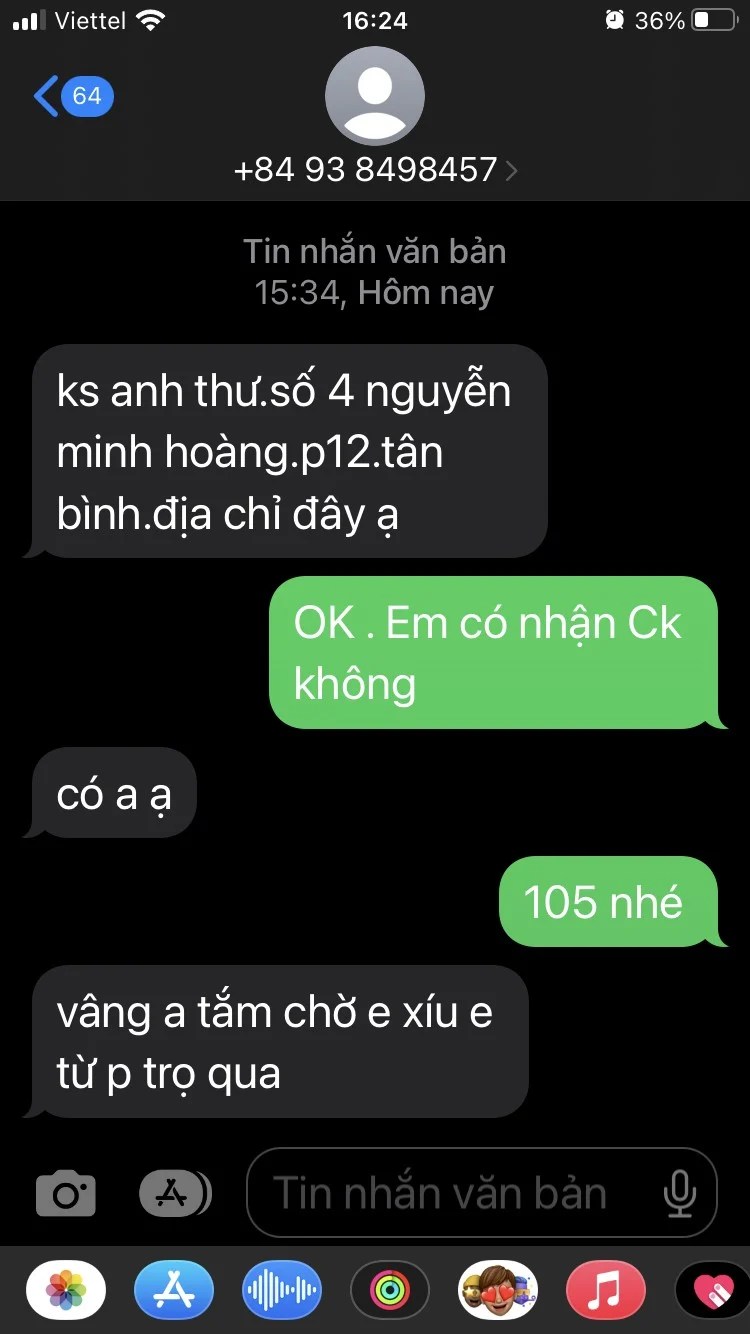The height and width of the screenshot is (1334, 750).
Task: Start dictation with the microphone icon
Action: 680,1193
